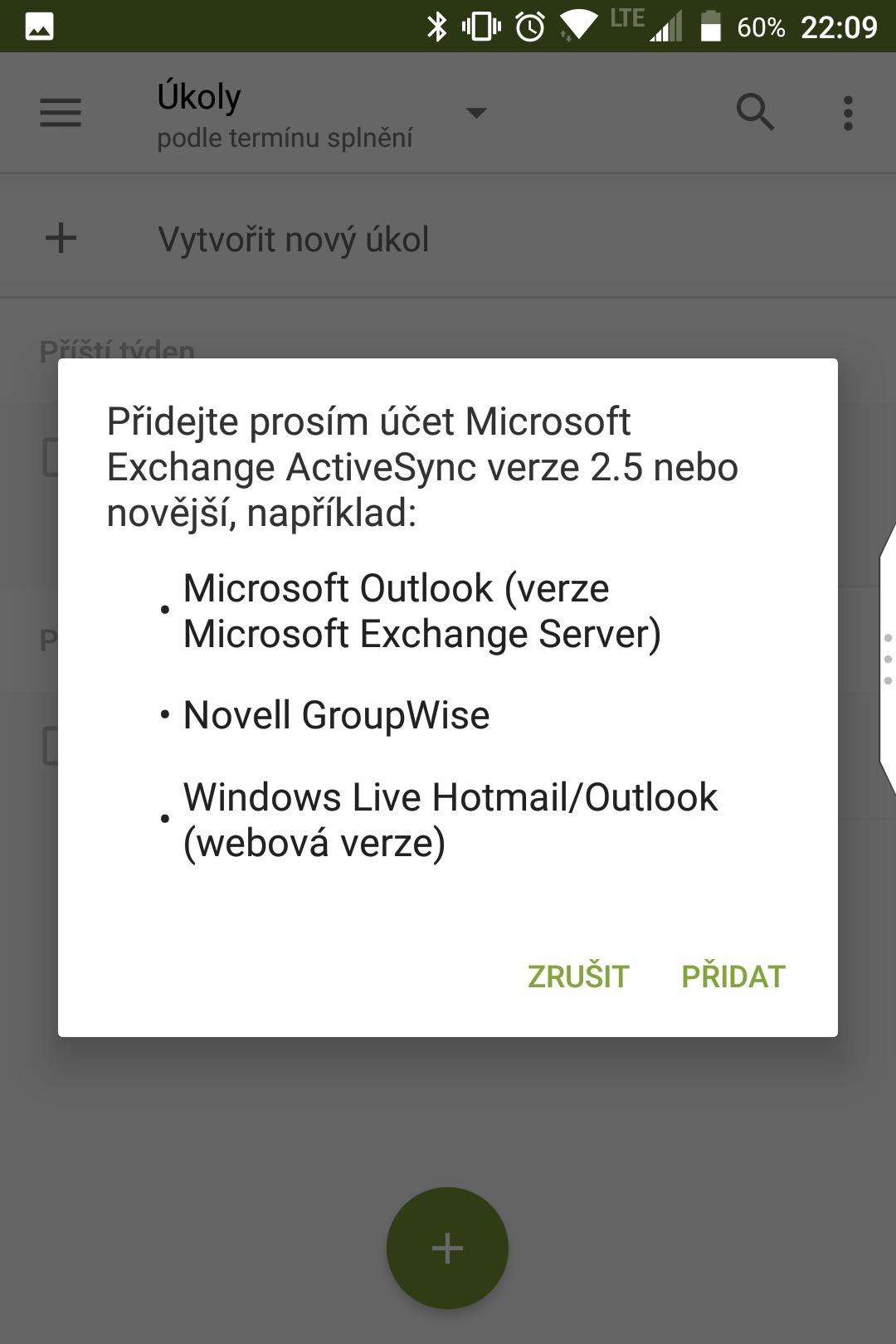This screenshot has height=1344, width=896.
Task: Tap PŘIDAT to add an account
Action: [x=733, y=976]
